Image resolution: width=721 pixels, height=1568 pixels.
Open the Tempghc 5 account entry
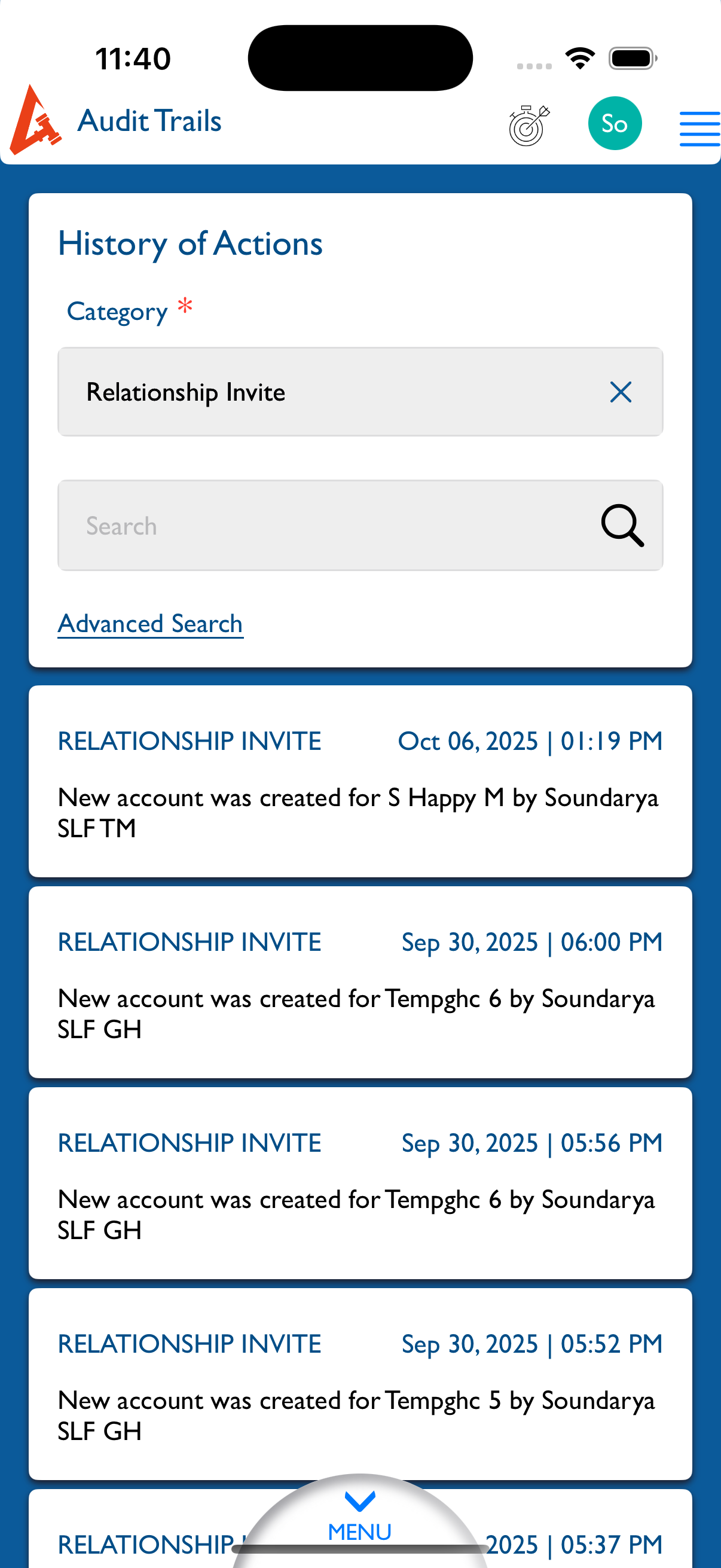pos(360,1384)
